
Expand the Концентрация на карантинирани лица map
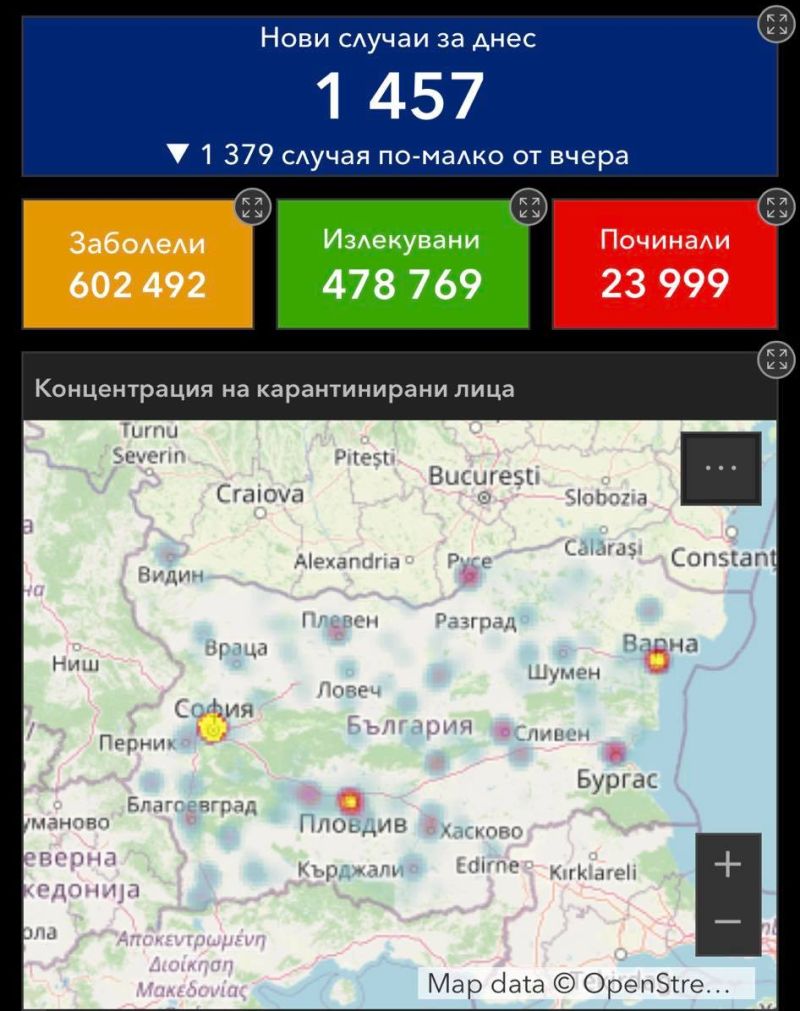click(x=776, y=359)
